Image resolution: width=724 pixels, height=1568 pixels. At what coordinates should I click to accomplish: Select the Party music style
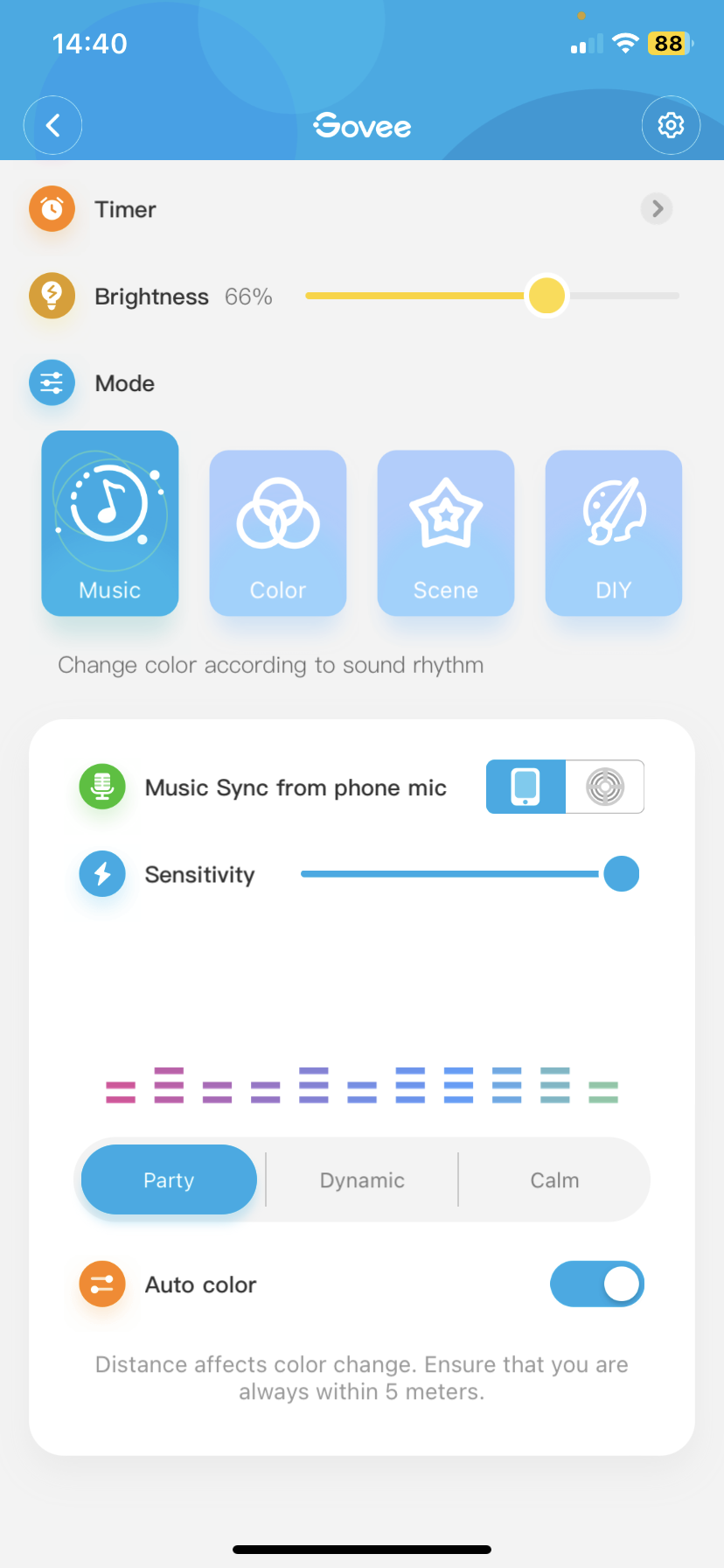[169, 1180]
